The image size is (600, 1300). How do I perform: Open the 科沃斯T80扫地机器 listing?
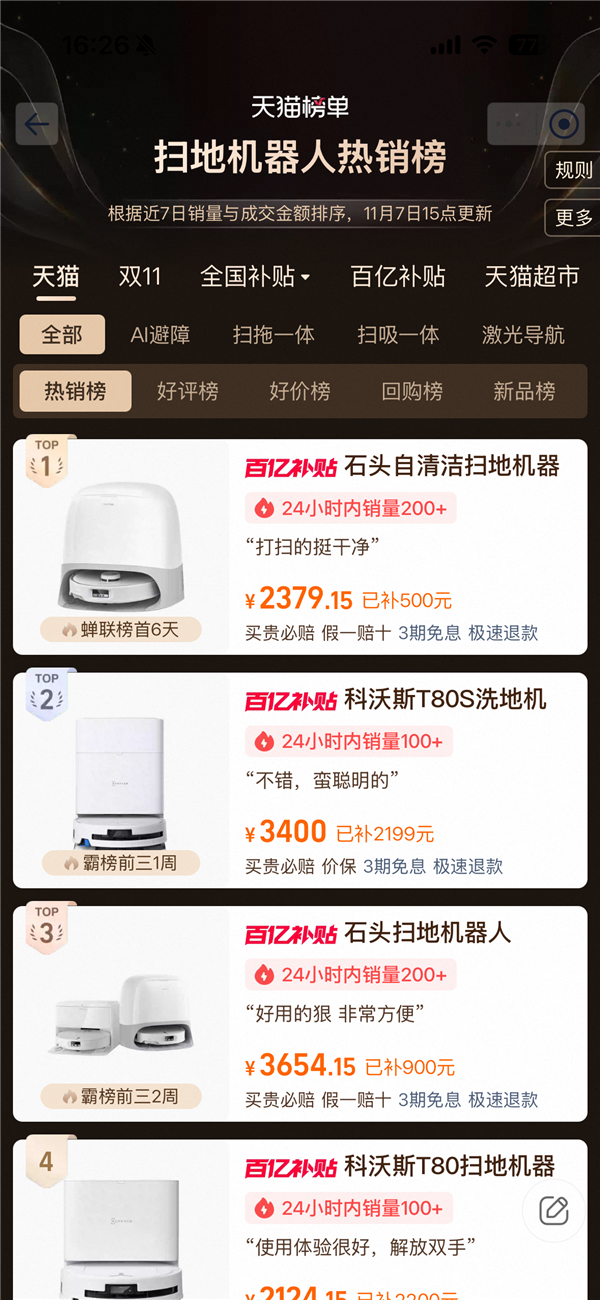[x=300, y=1220]
